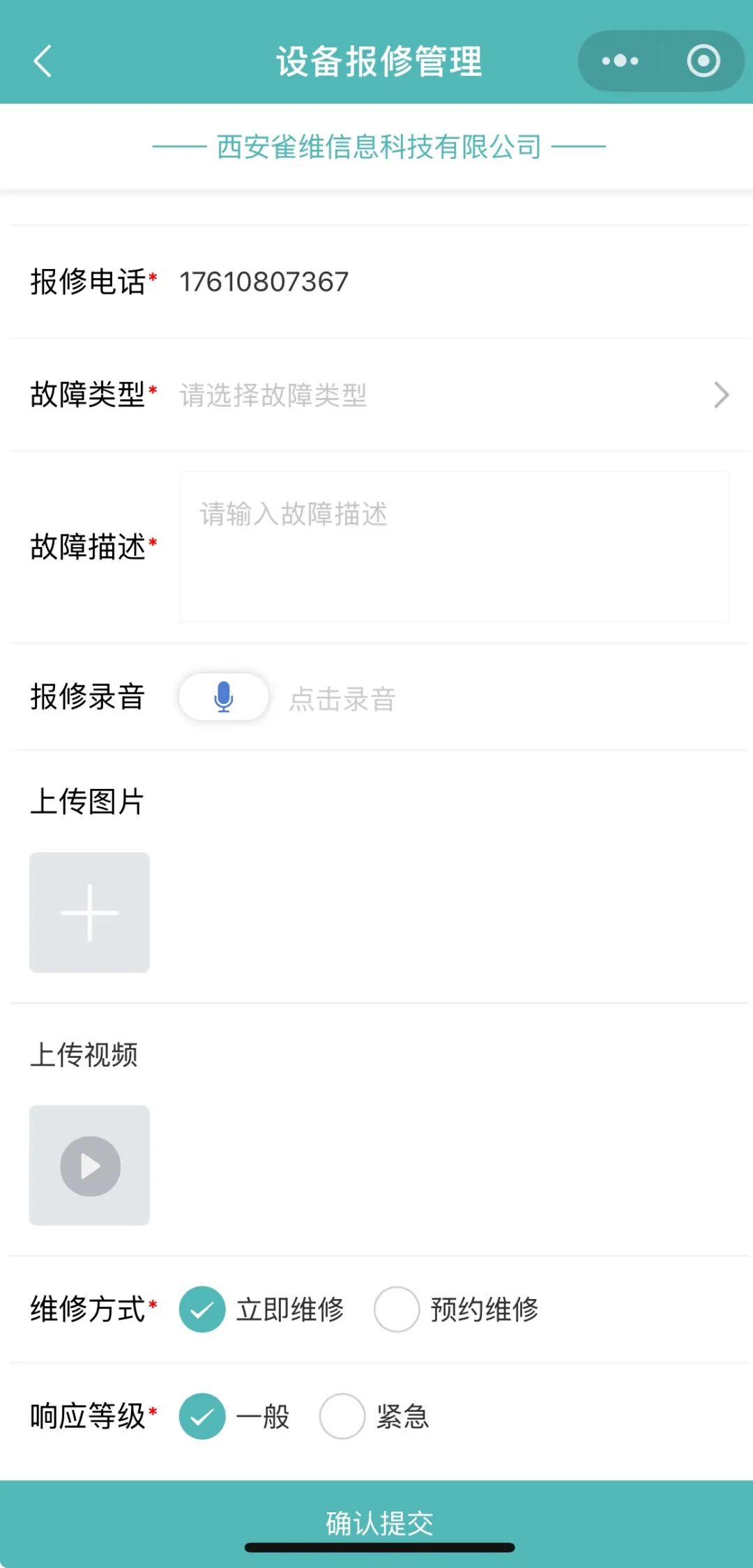This screenshot has width=753, height=1568.
Task: Submit the form with 确认提交
Action: 376,1524
